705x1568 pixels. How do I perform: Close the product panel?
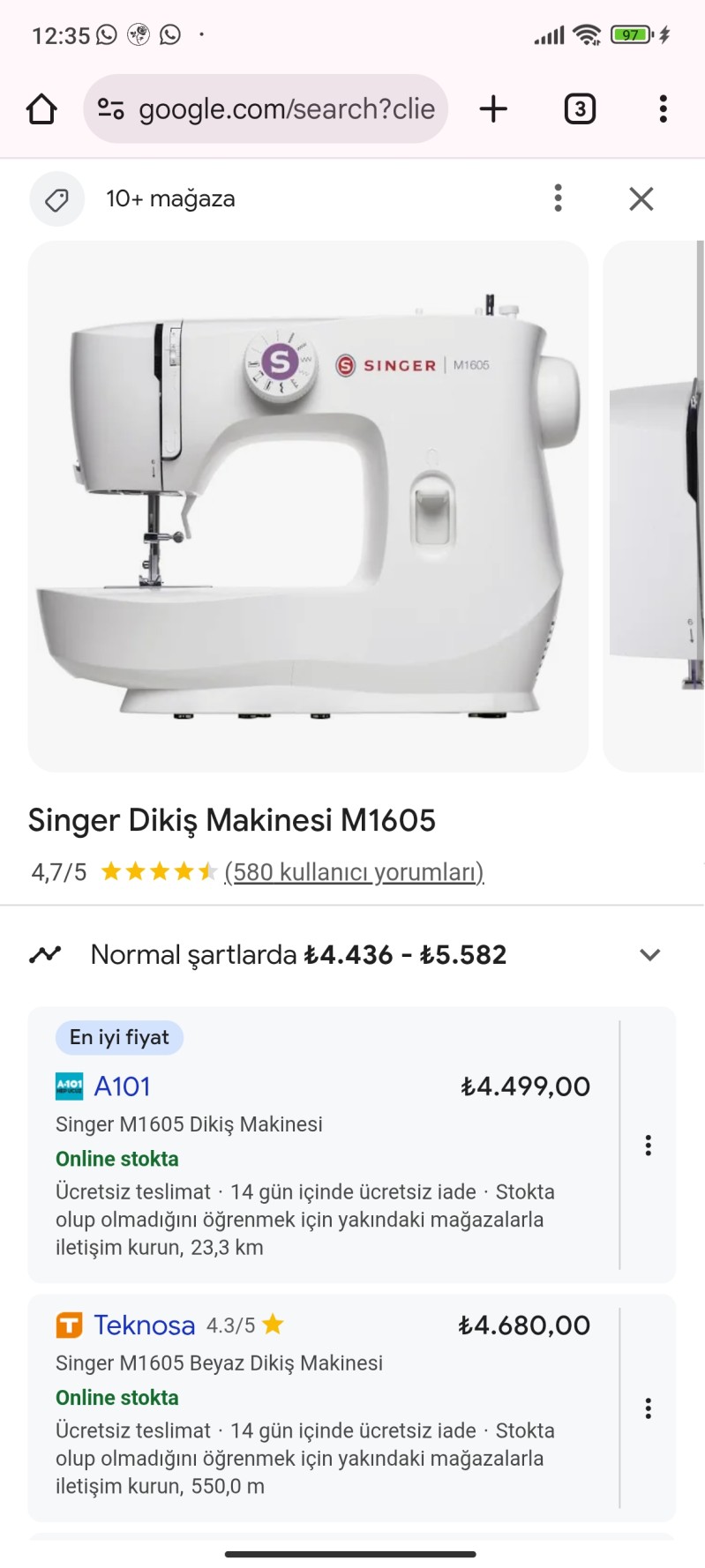(x=641, y=198)
